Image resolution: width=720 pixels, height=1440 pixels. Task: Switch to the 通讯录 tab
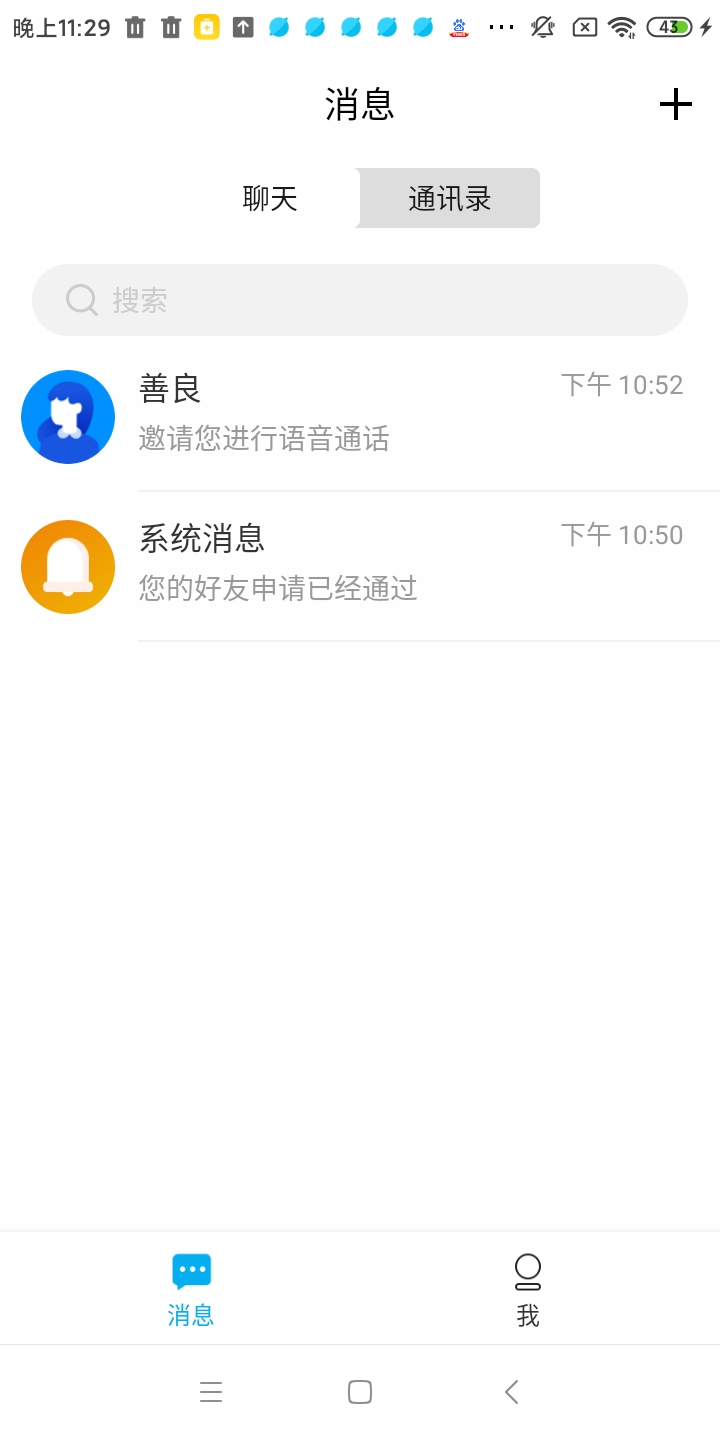(449, 199)
